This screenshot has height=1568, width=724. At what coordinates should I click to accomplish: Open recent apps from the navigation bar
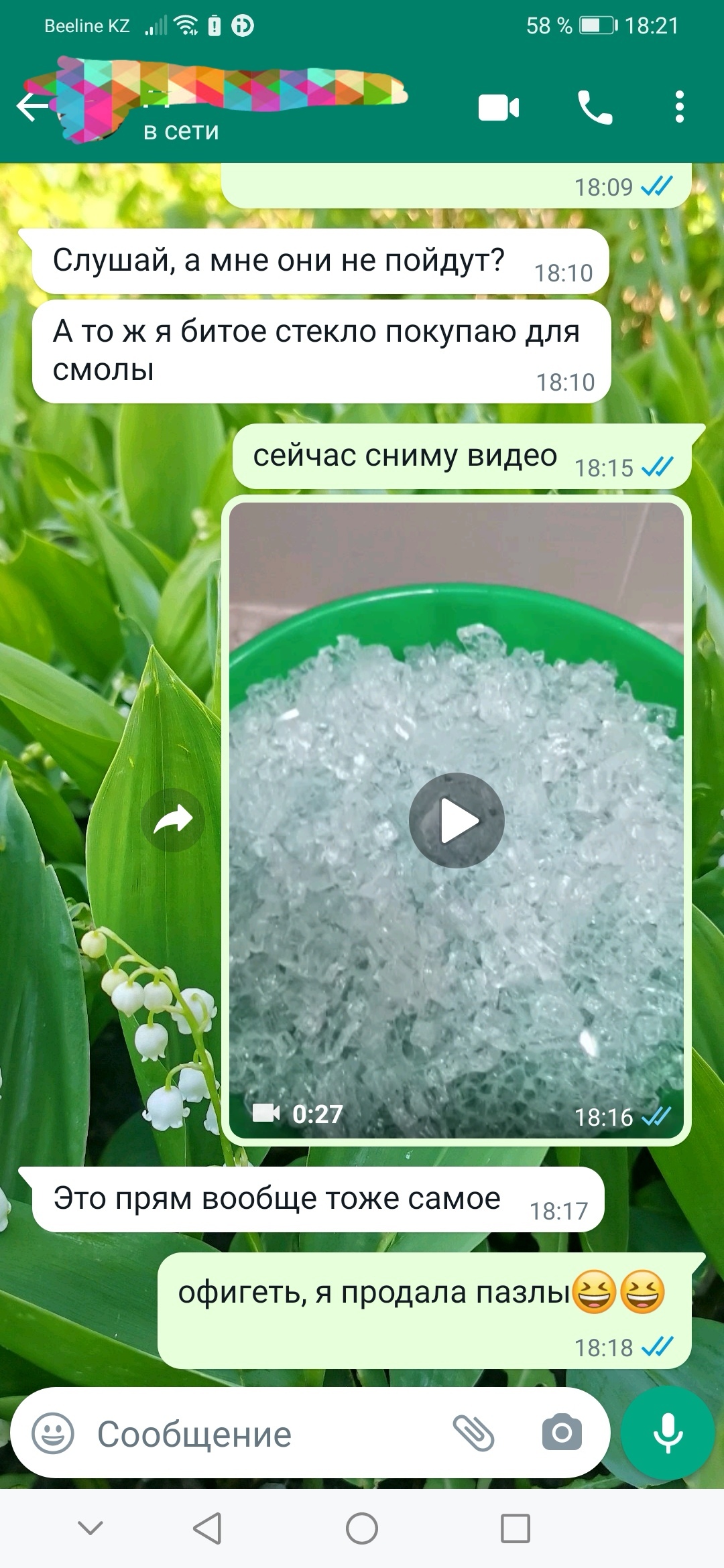click(x=516, y=1529)
